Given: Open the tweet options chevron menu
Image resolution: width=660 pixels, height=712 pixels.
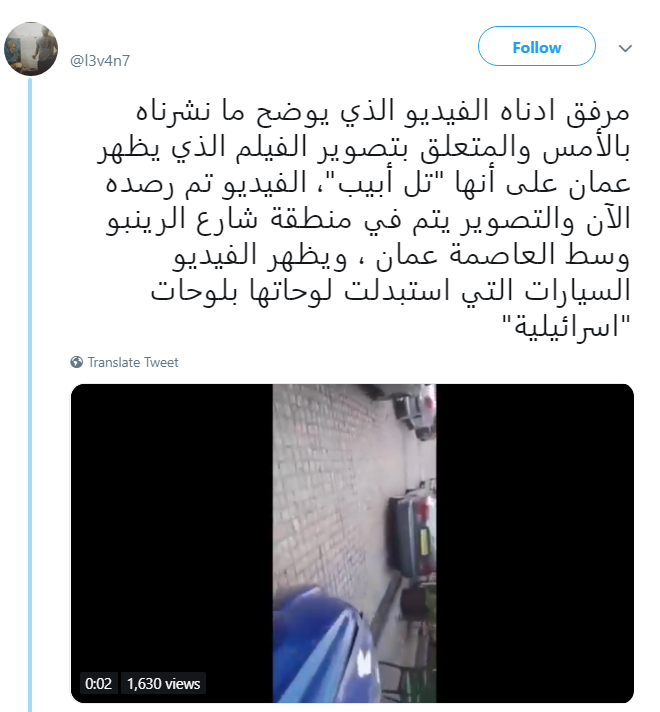Looking at the screenshot, I should pyautogui.click(x=626, y=48).
